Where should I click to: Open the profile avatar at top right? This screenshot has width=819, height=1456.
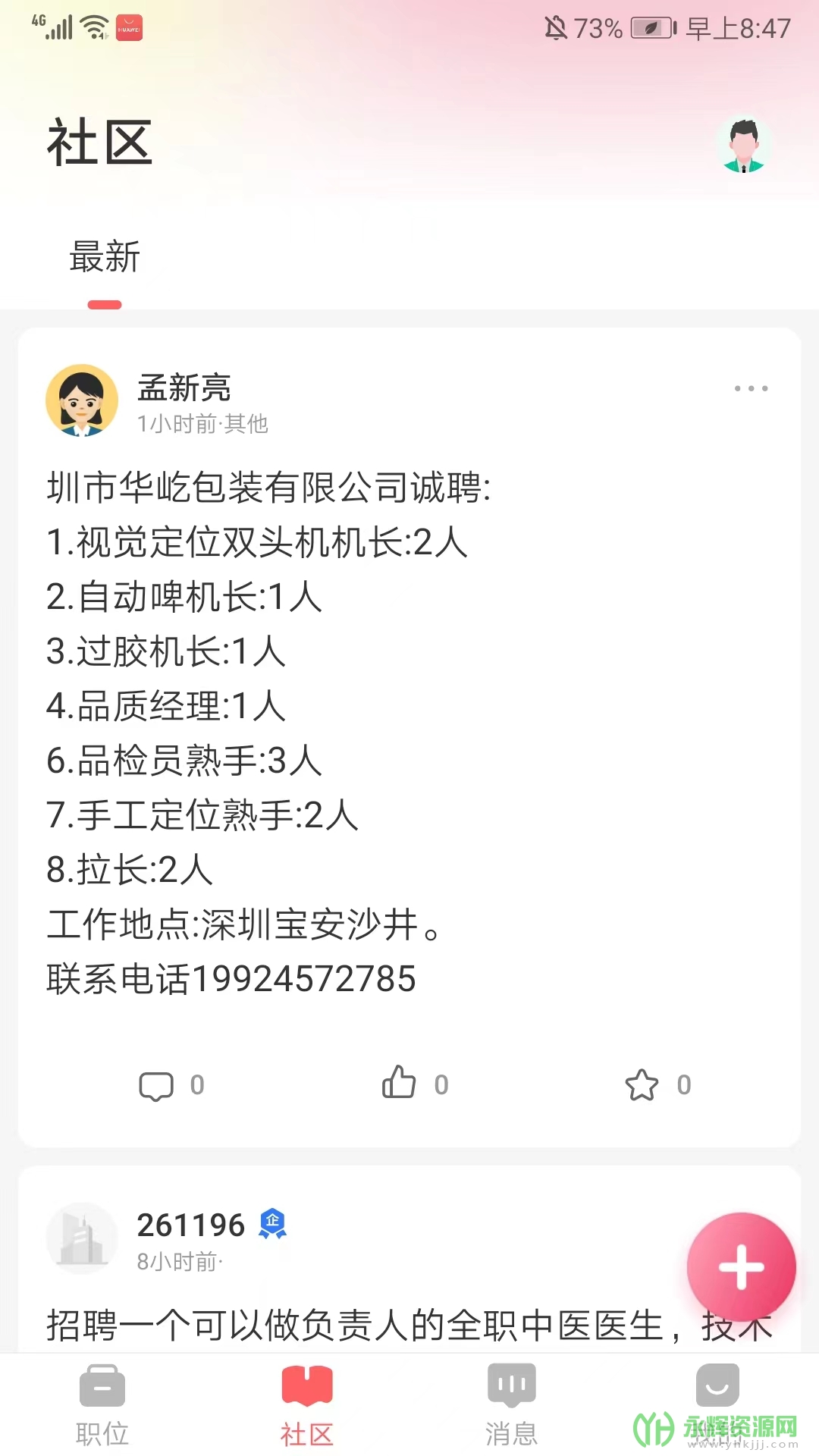coord(743,144)
